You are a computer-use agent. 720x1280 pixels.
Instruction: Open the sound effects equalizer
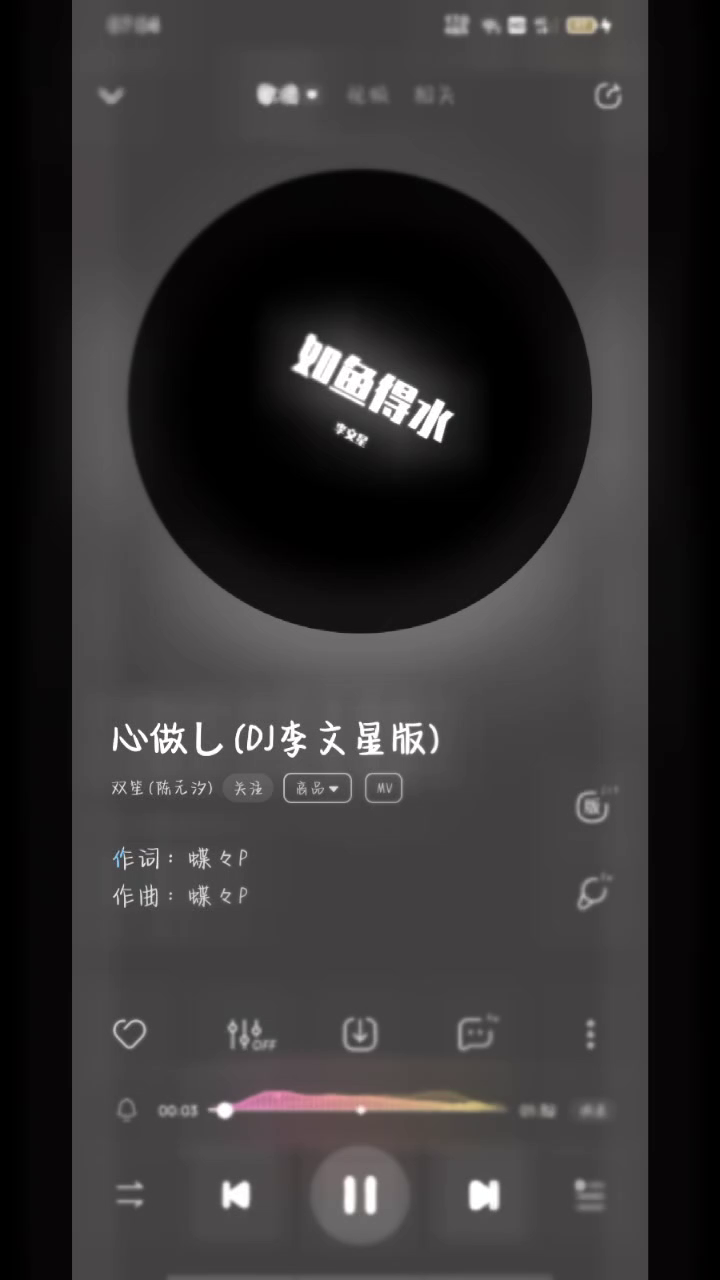(249, 1033)
